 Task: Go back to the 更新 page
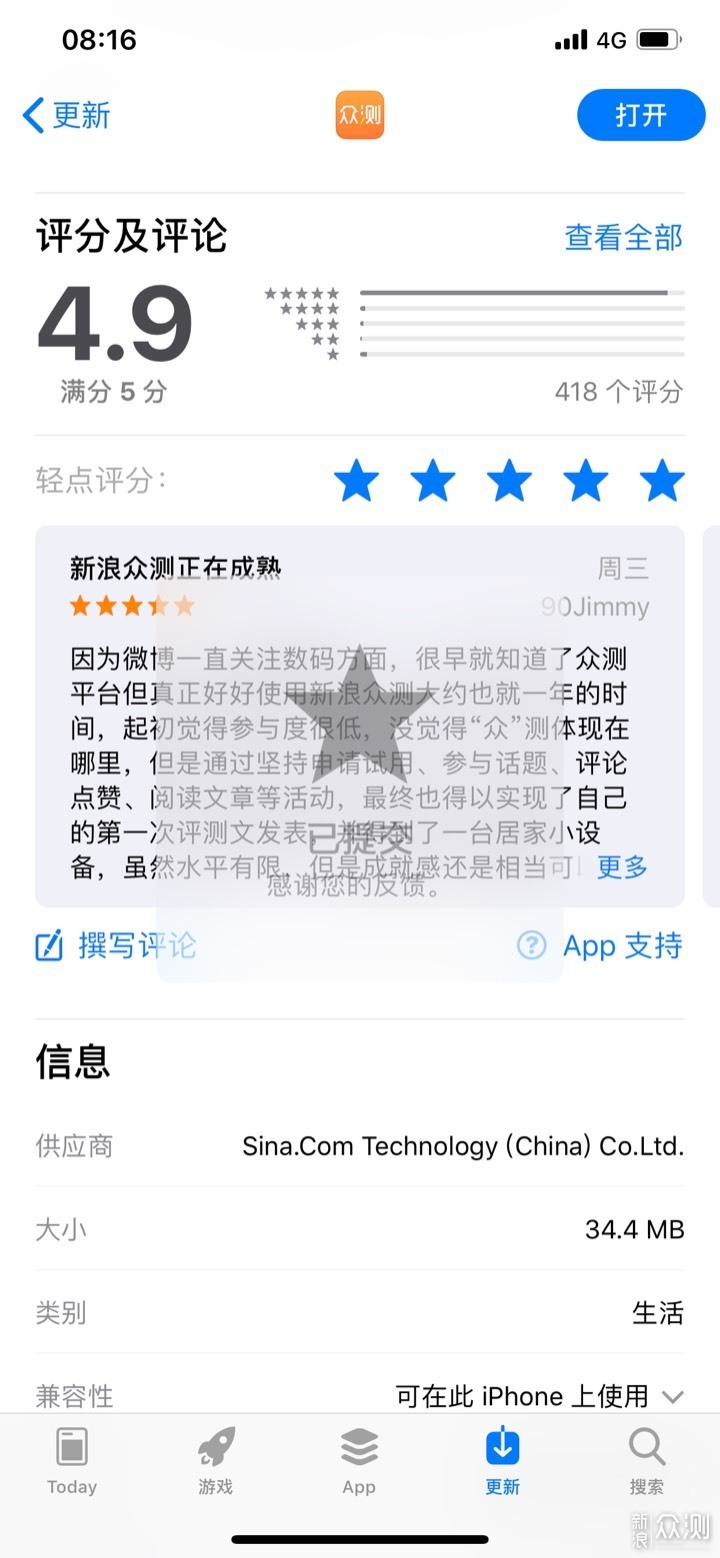66,115
